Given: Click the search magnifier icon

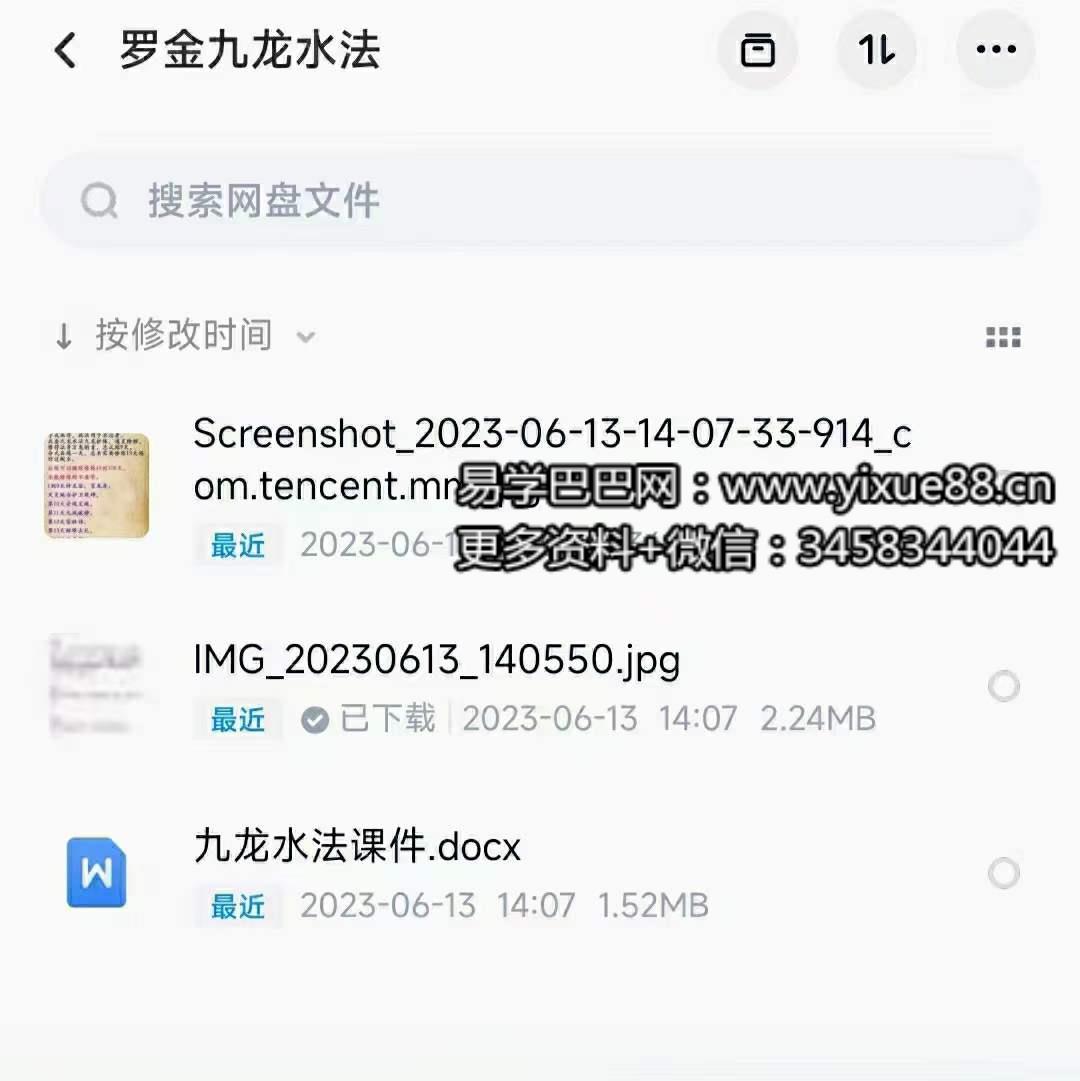Looking at the screenshot, I should click(x=97, y=200).
